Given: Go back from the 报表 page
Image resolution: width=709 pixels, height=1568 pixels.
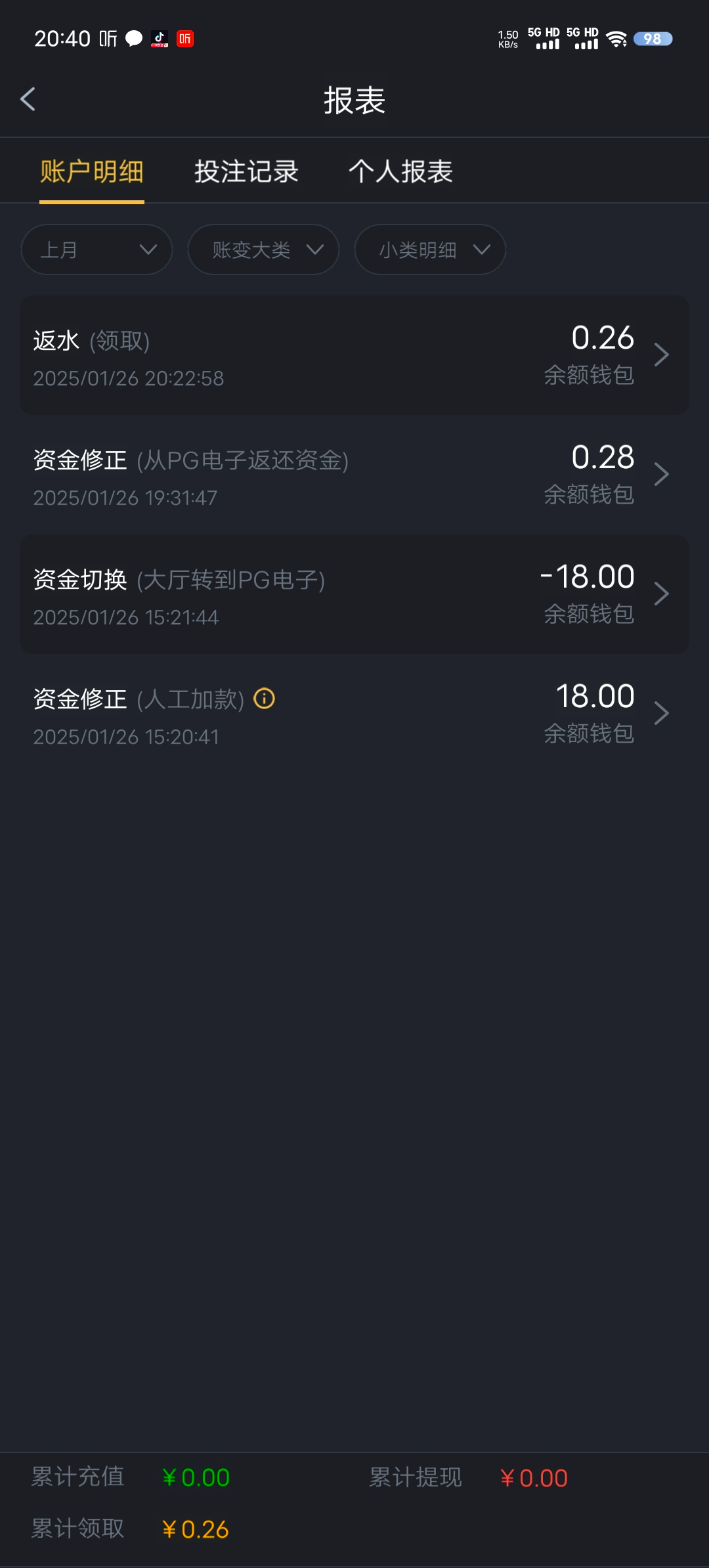Looking at the screenshot, I should pyautogui.click(x=28, y=100).
